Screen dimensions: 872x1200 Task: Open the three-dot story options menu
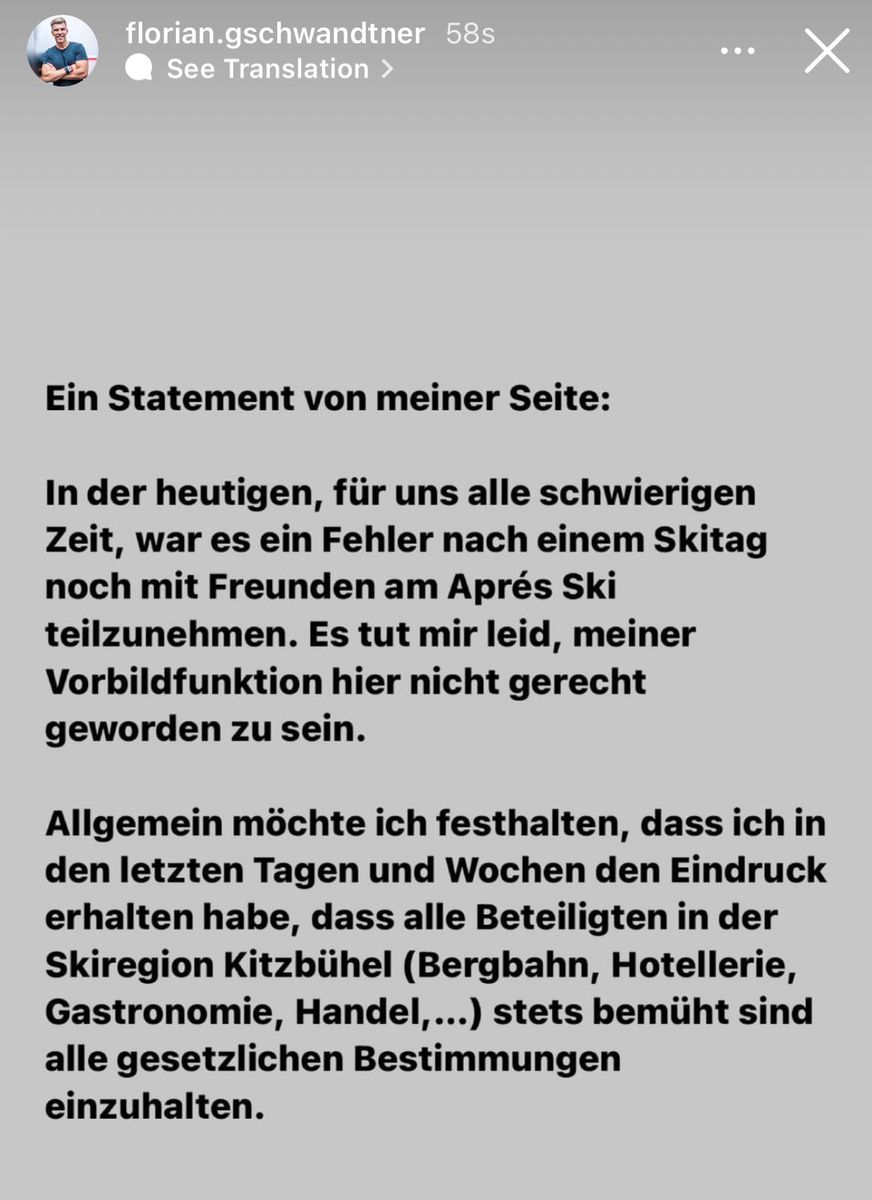[x=738, y=51]
